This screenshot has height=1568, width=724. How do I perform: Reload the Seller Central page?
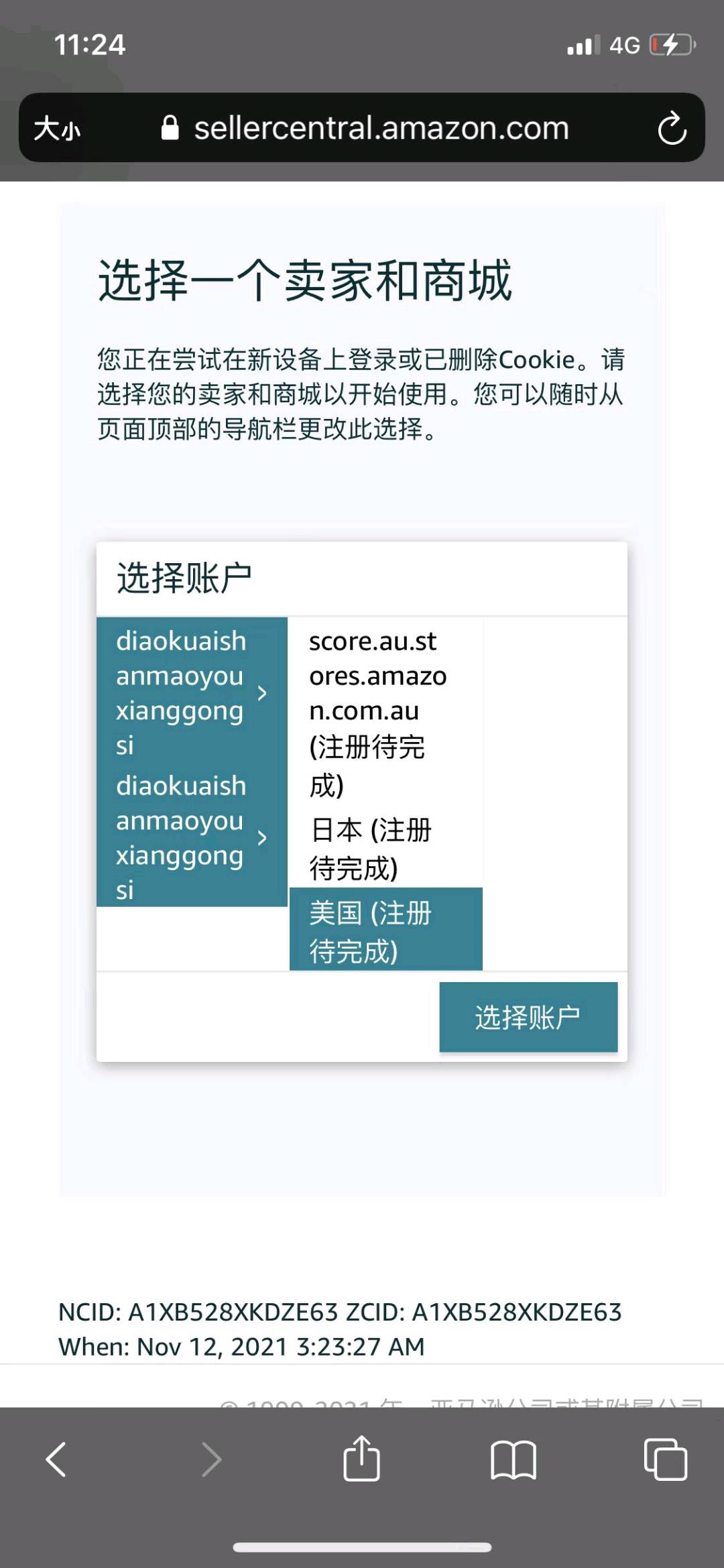click(672, 128)
